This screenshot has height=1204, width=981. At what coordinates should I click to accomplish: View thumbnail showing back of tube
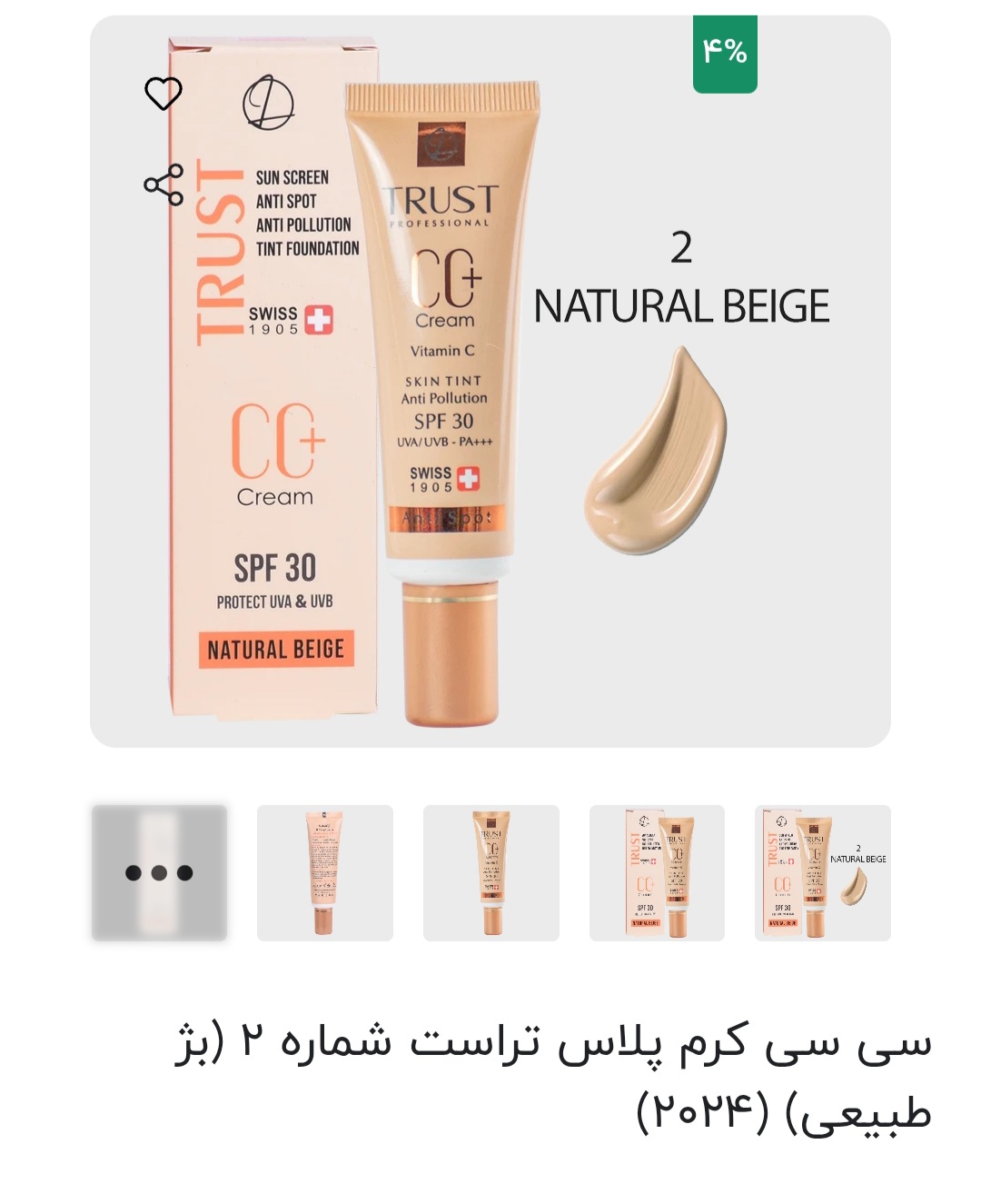pos(325,872)
